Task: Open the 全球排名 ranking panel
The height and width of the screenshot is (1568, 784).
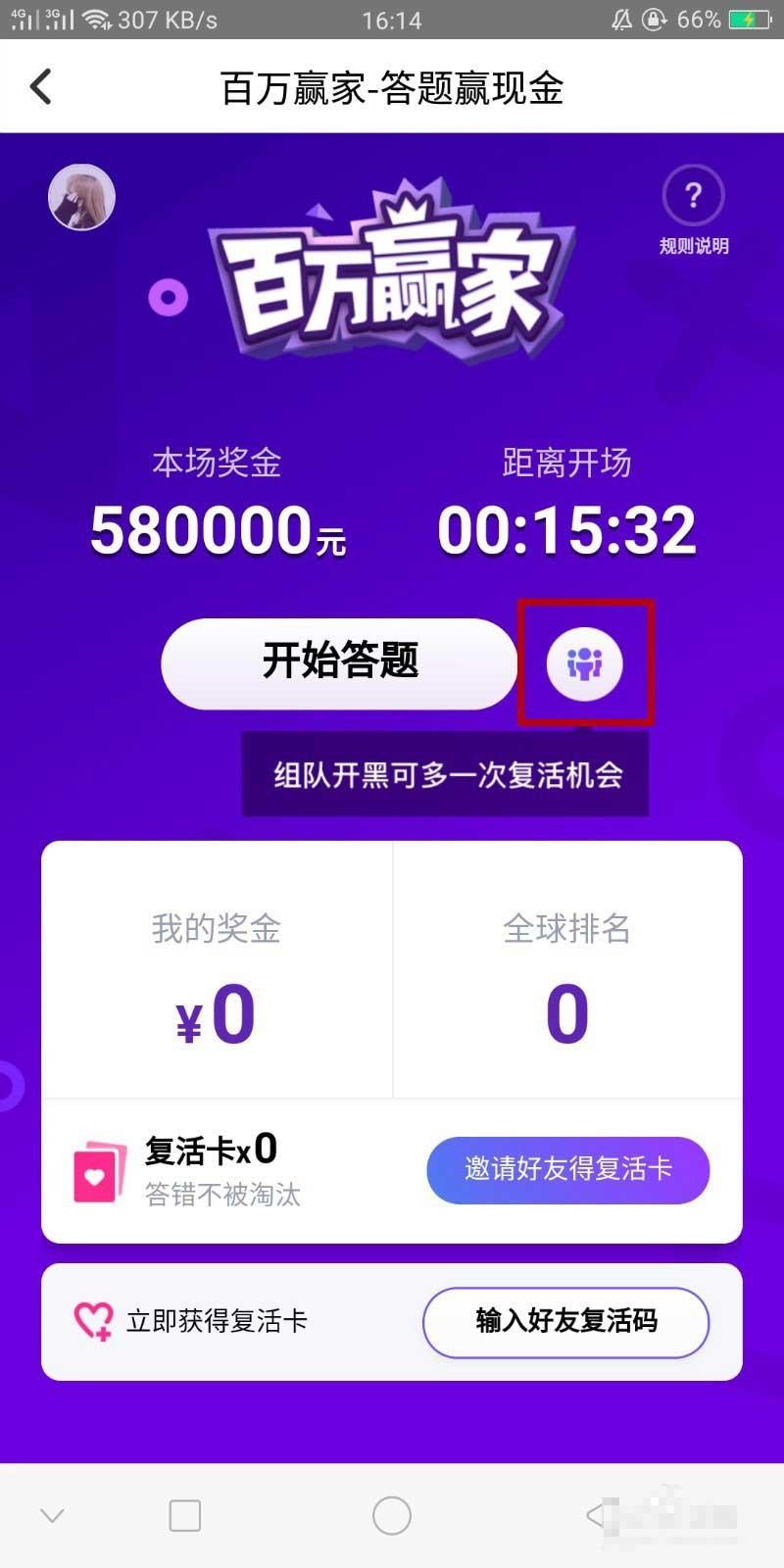Action: coord(566,970)
